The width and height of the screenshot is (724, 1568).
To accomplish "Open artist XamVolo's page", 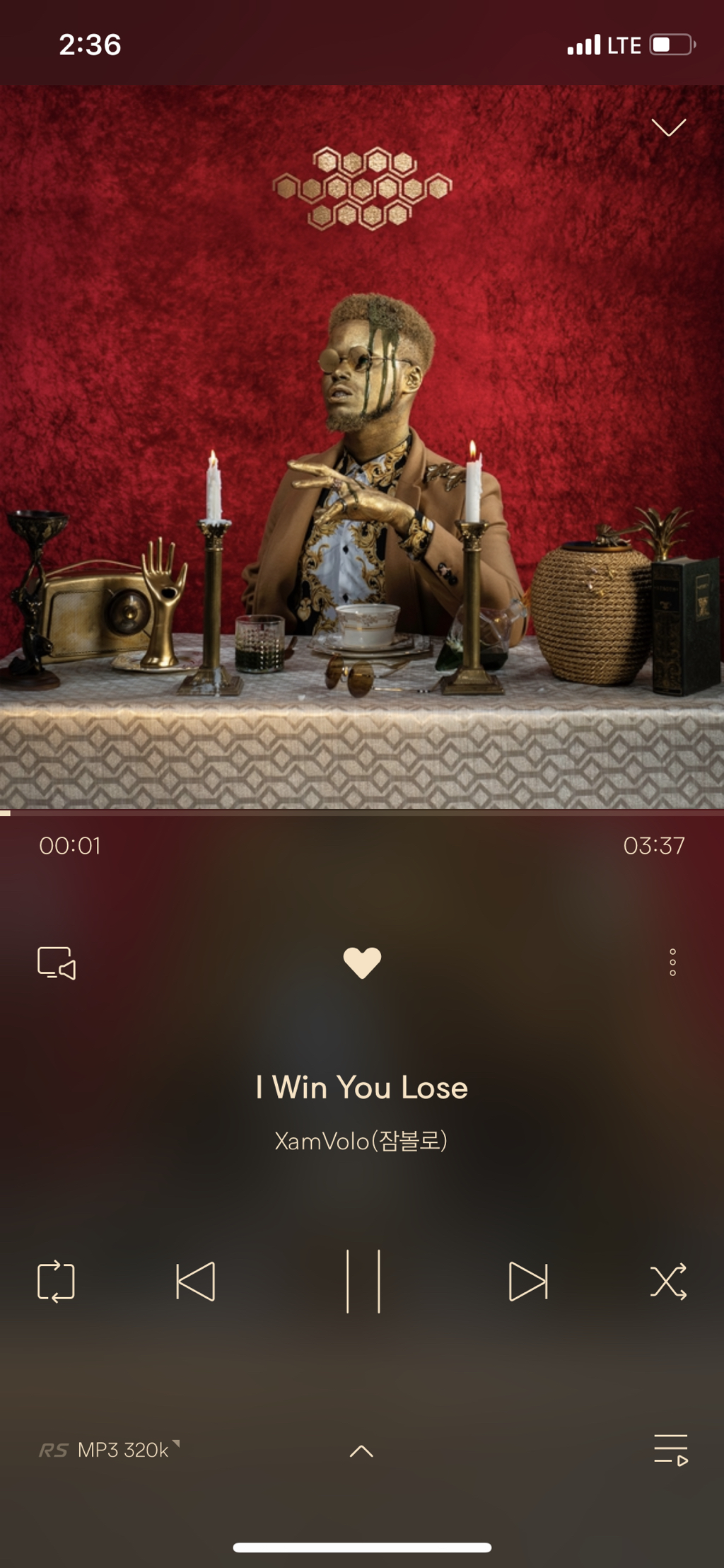I will [x=361, y=1141].
